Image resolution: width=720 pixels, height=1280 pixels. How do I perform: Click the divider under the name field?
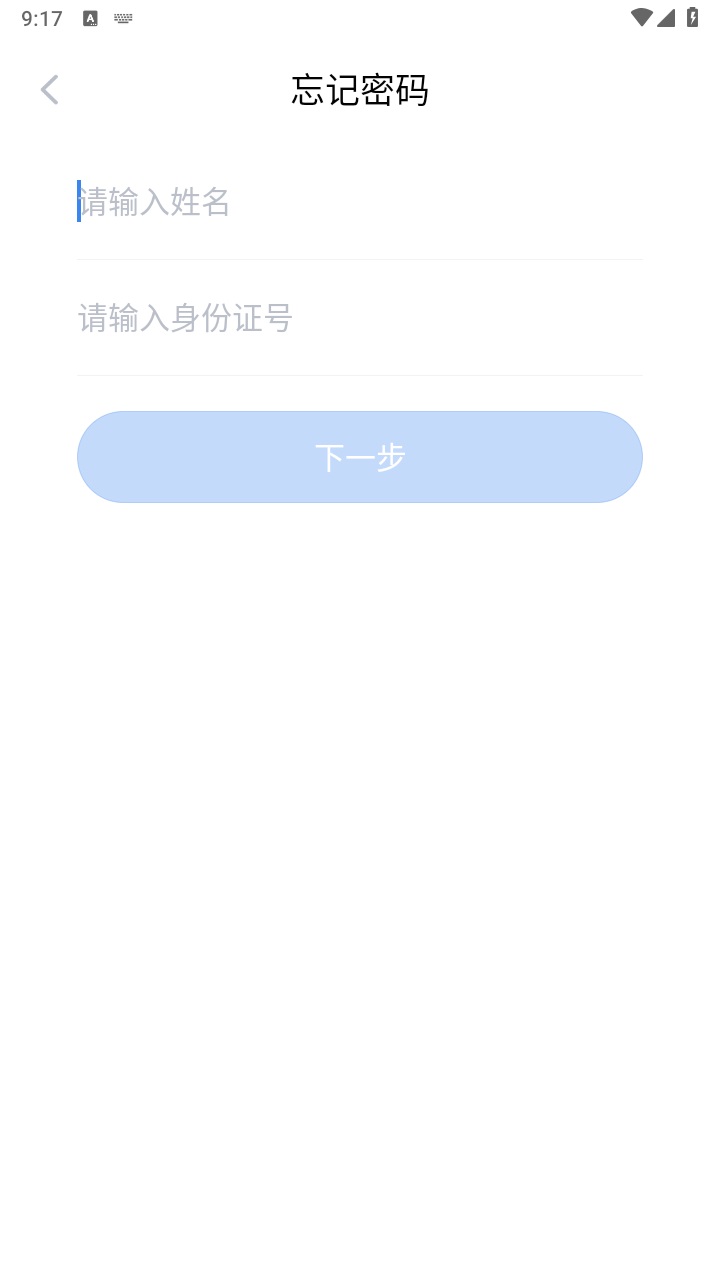click(360, 259)
